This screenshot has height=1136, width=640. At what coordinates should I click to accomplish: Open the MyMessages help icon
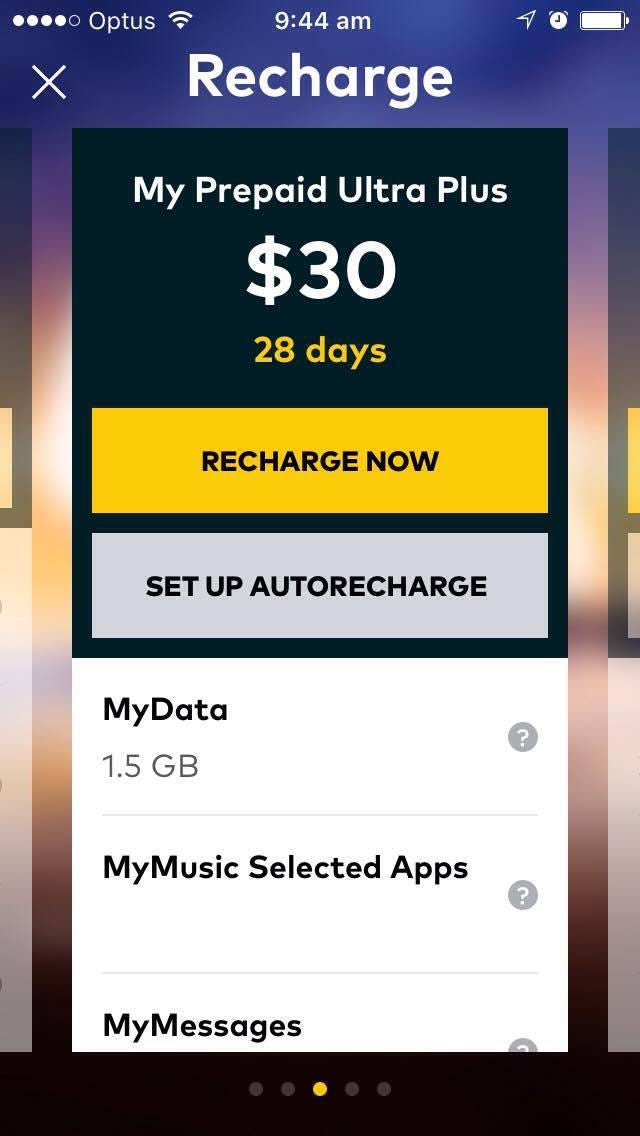point(522,1046)
